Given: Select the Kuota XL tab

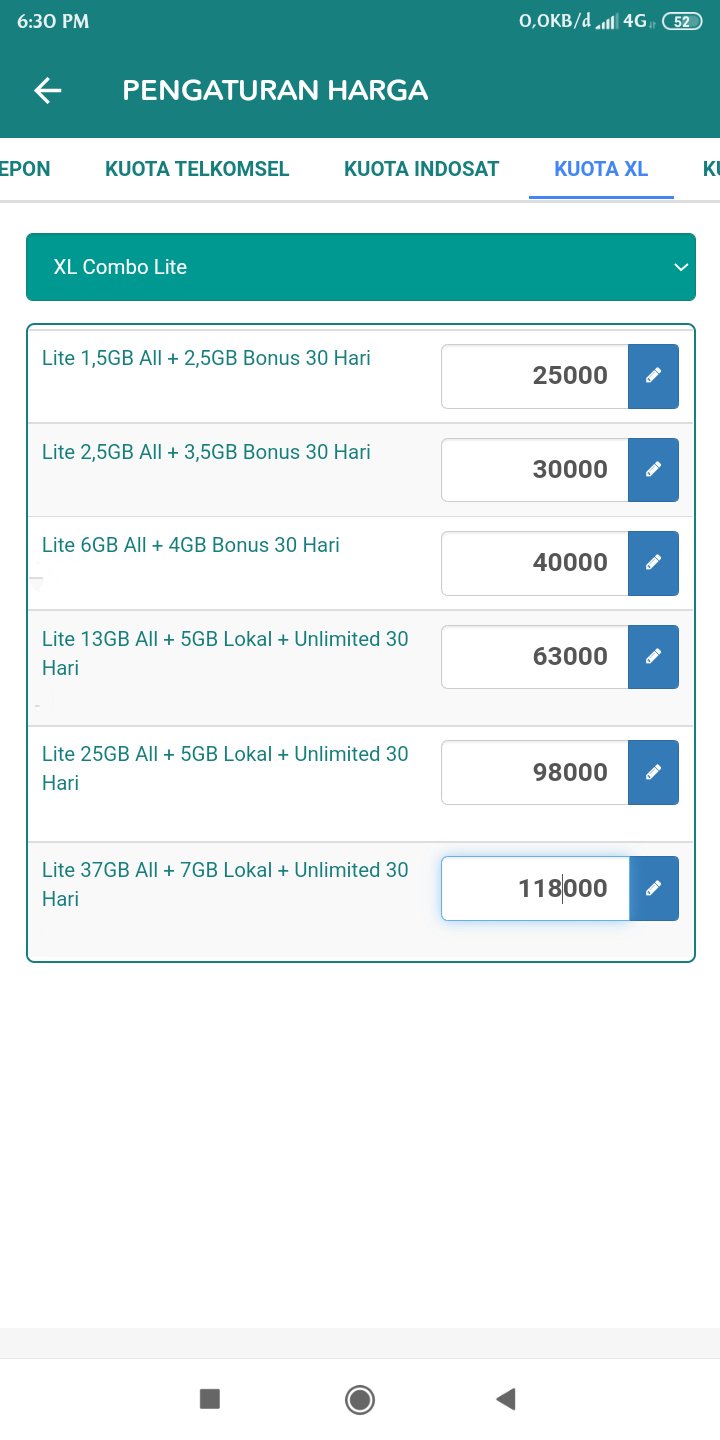Looking at the screenshot, I should coord(601,169).
